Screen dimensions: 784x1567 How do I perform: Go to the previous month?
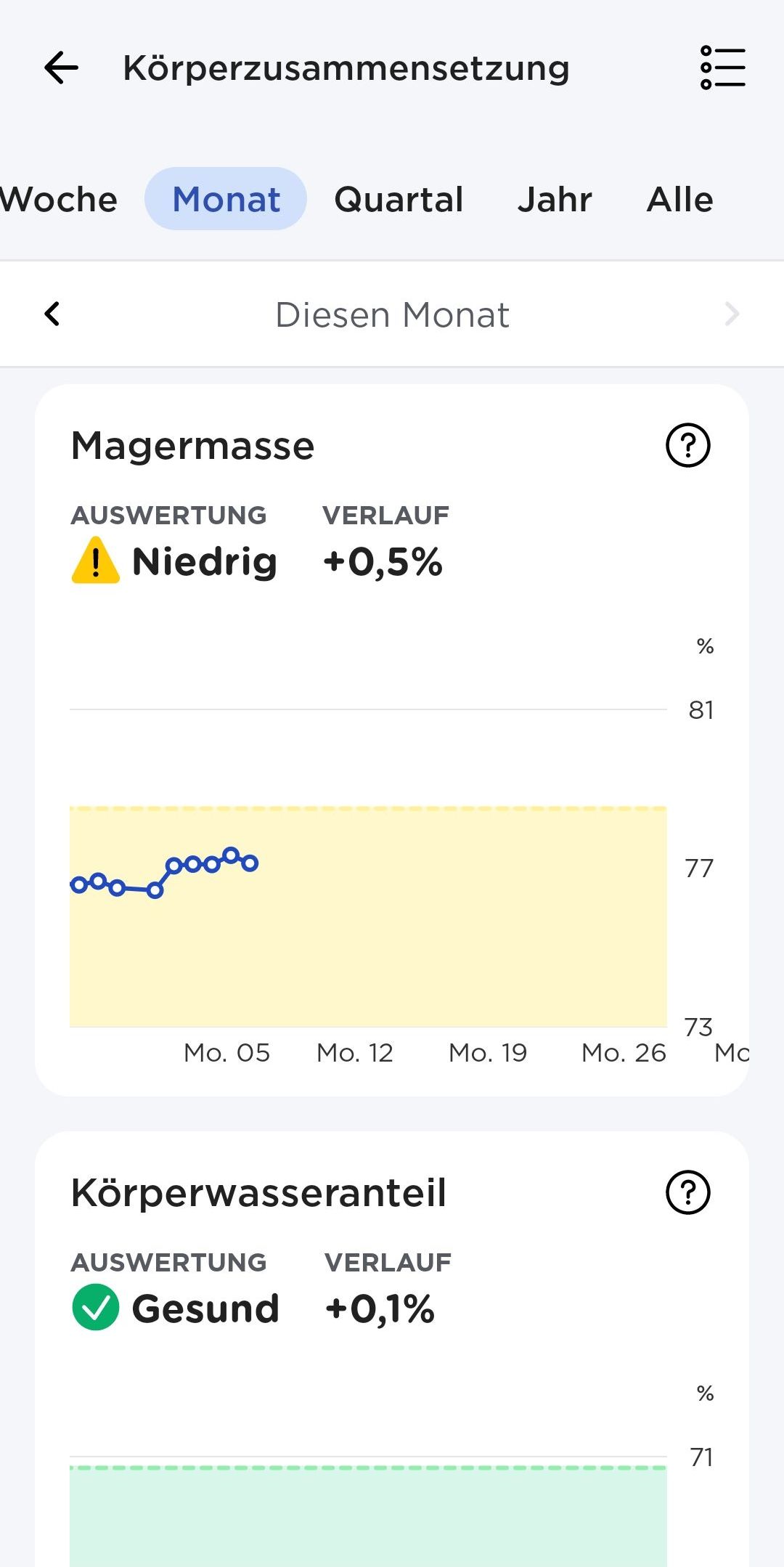(x=52, y=314)
